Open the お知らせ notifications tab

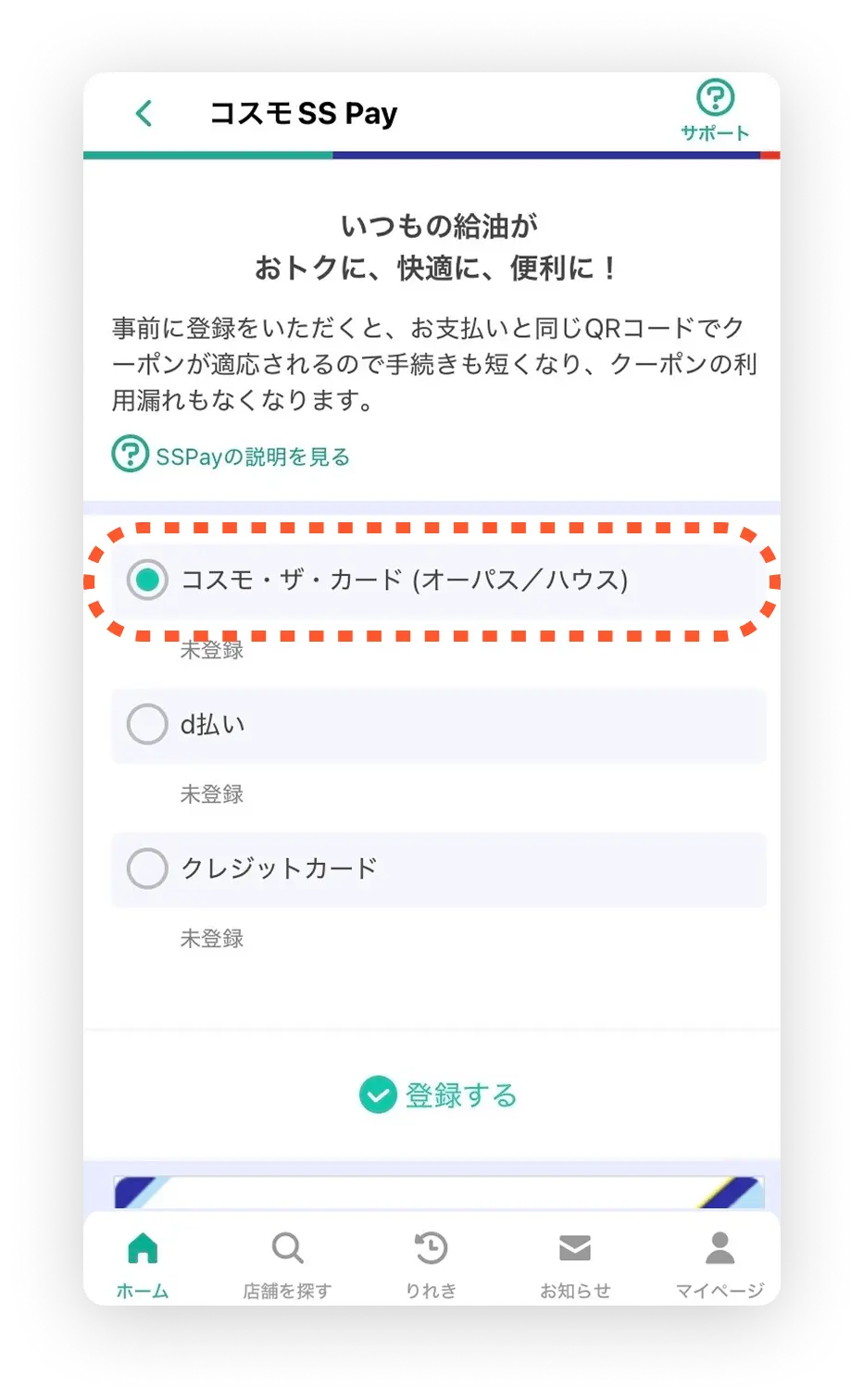coord(575,1264)
